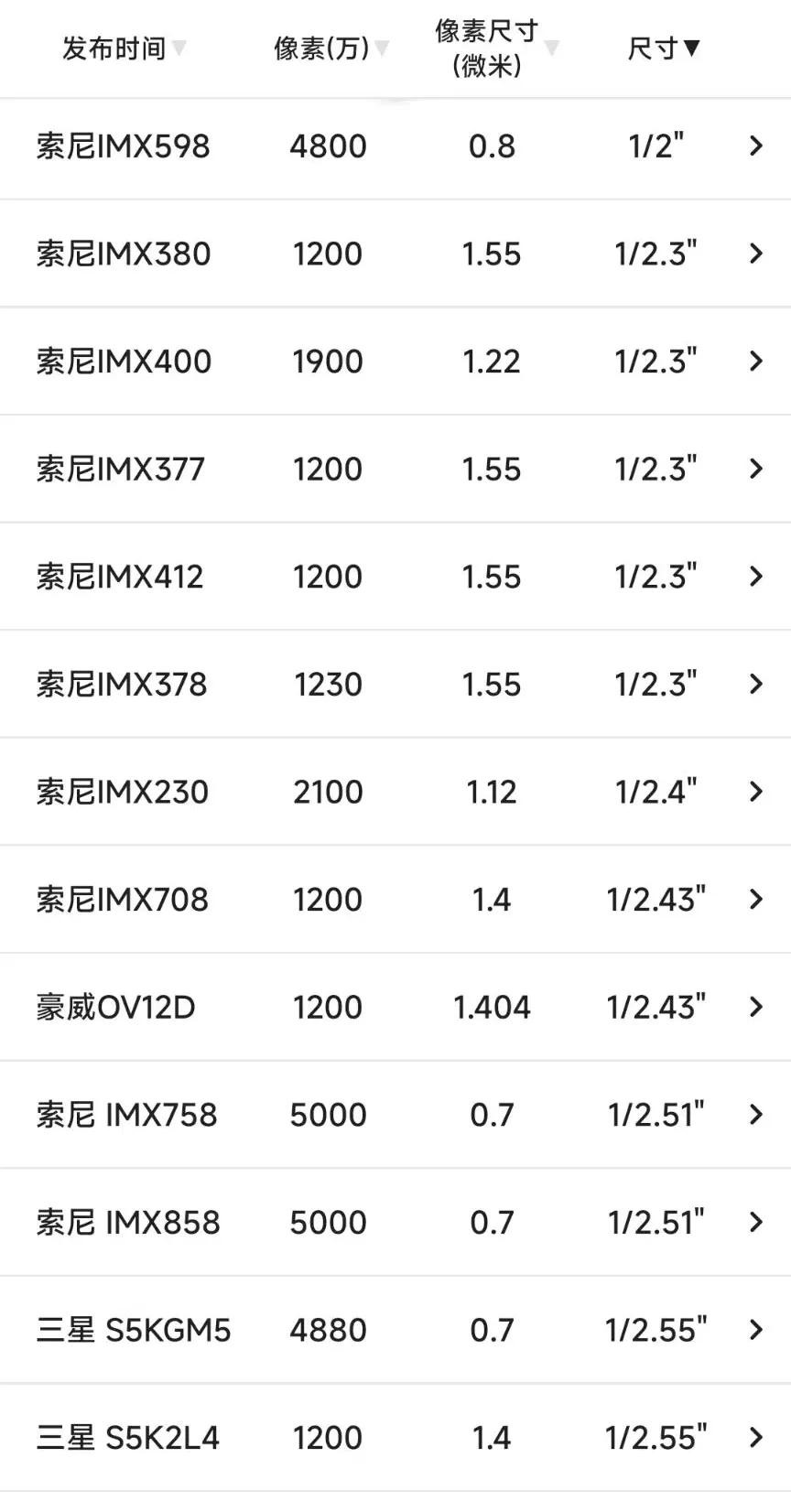Open 豪威OV12D sensor details
The image size is (791, 1512).
click(x=116, y=1008)
